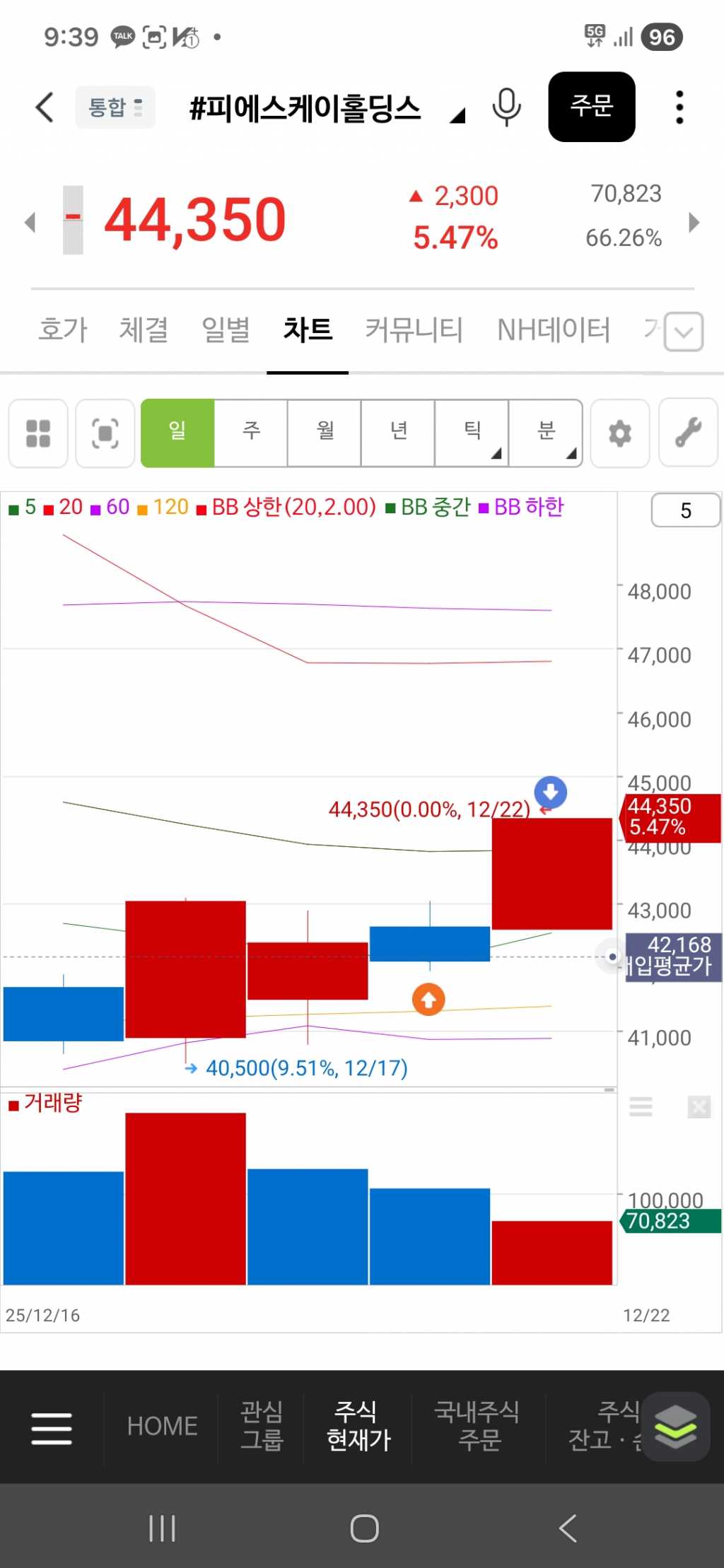Open the chart grid layout button
Screen dimensions: 724x1568
38,433
